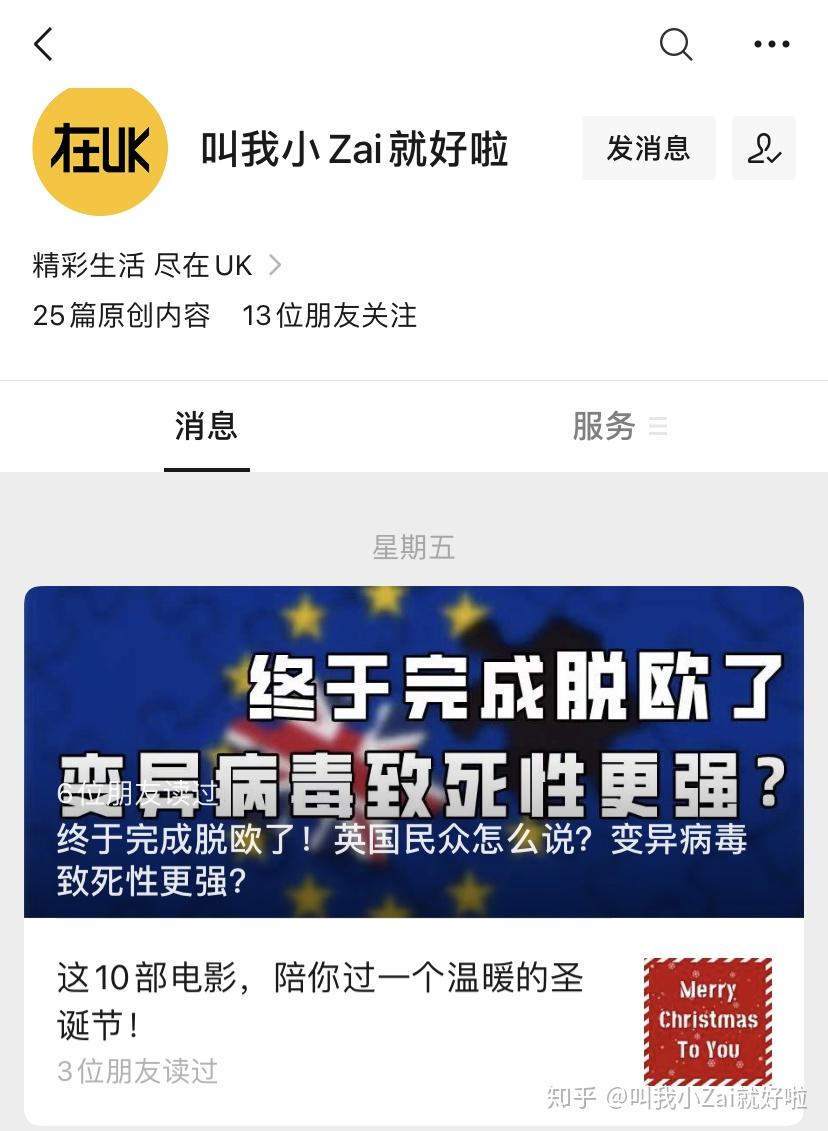The width and height of the screenshot is (828, 1131).
Task: Go back using the top-left arrow
Action: (x=43, y=44)
